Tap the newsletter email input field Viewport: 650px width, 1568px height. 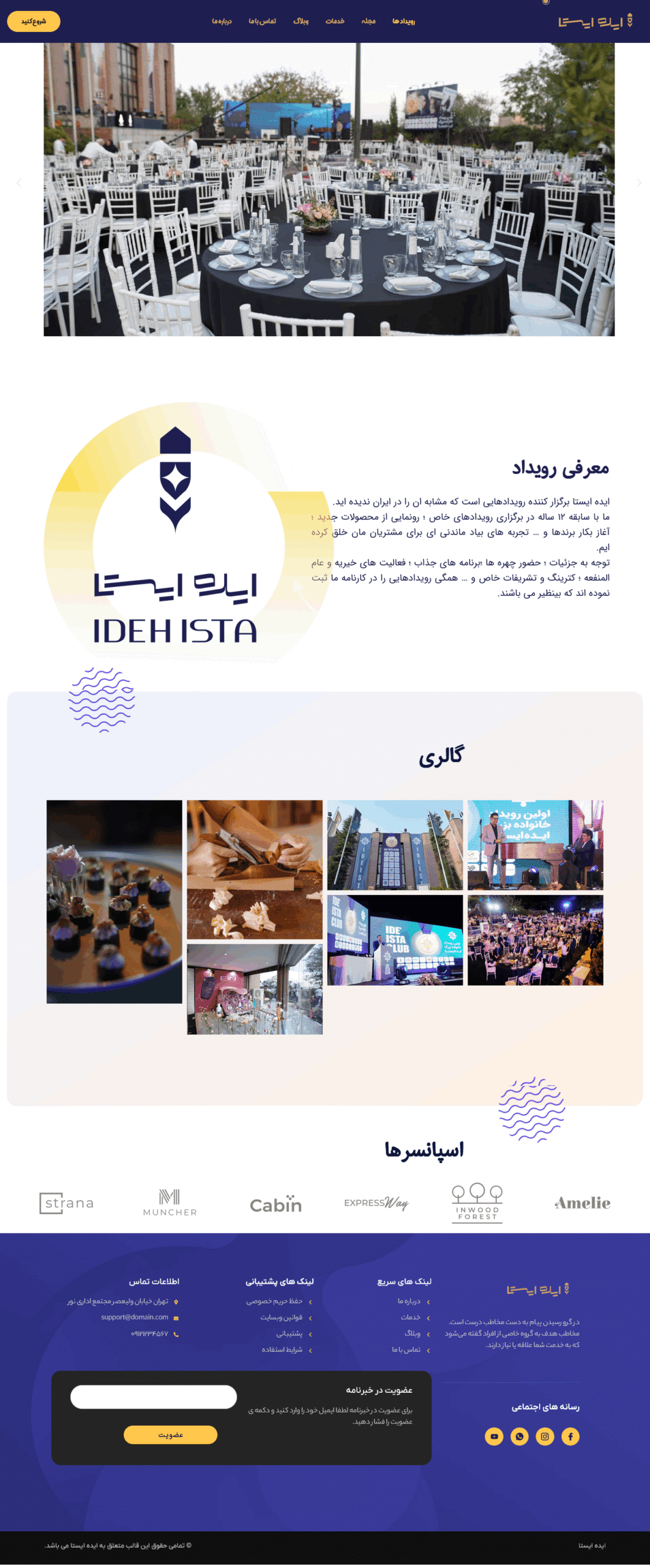pos(154,1396)
